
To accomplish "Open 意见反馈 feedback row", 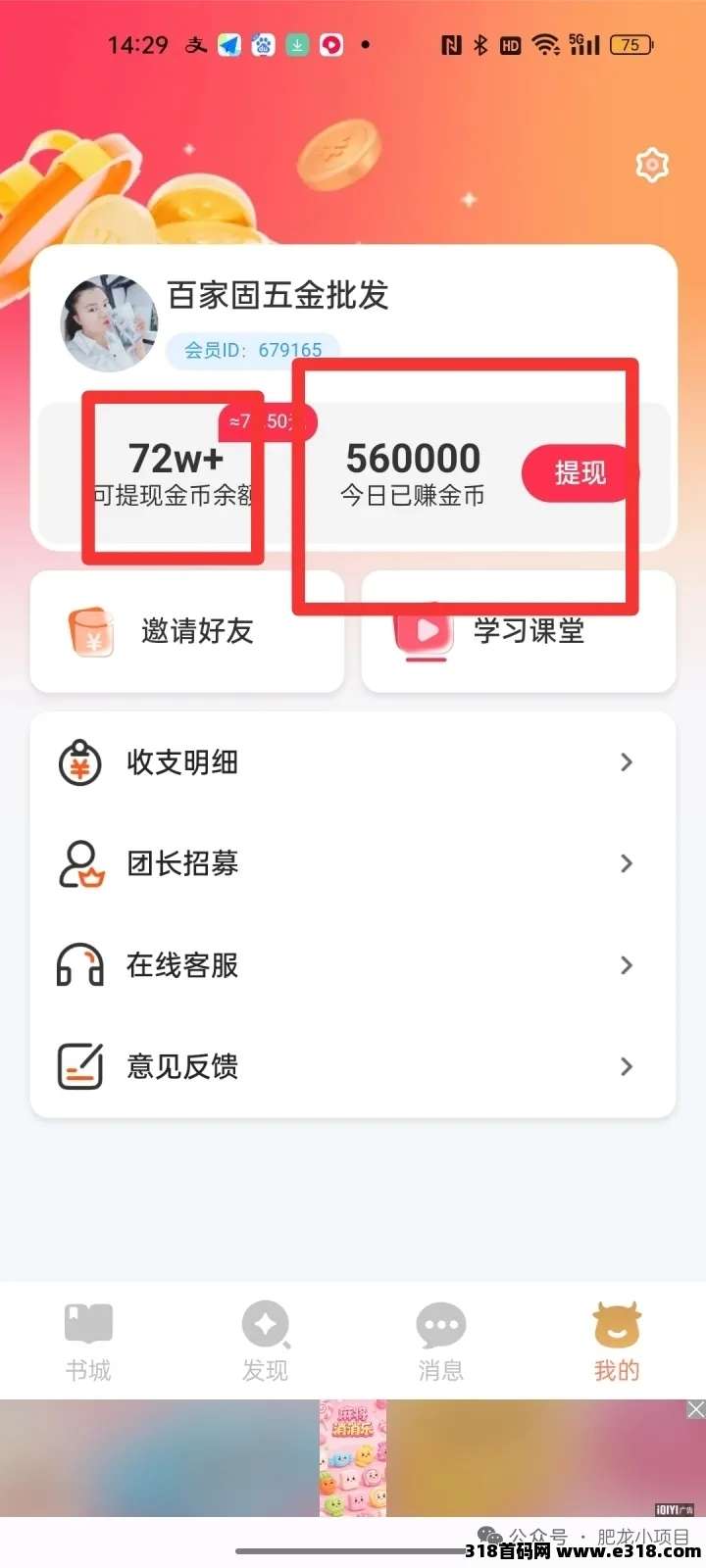I will click(353, 1066).
